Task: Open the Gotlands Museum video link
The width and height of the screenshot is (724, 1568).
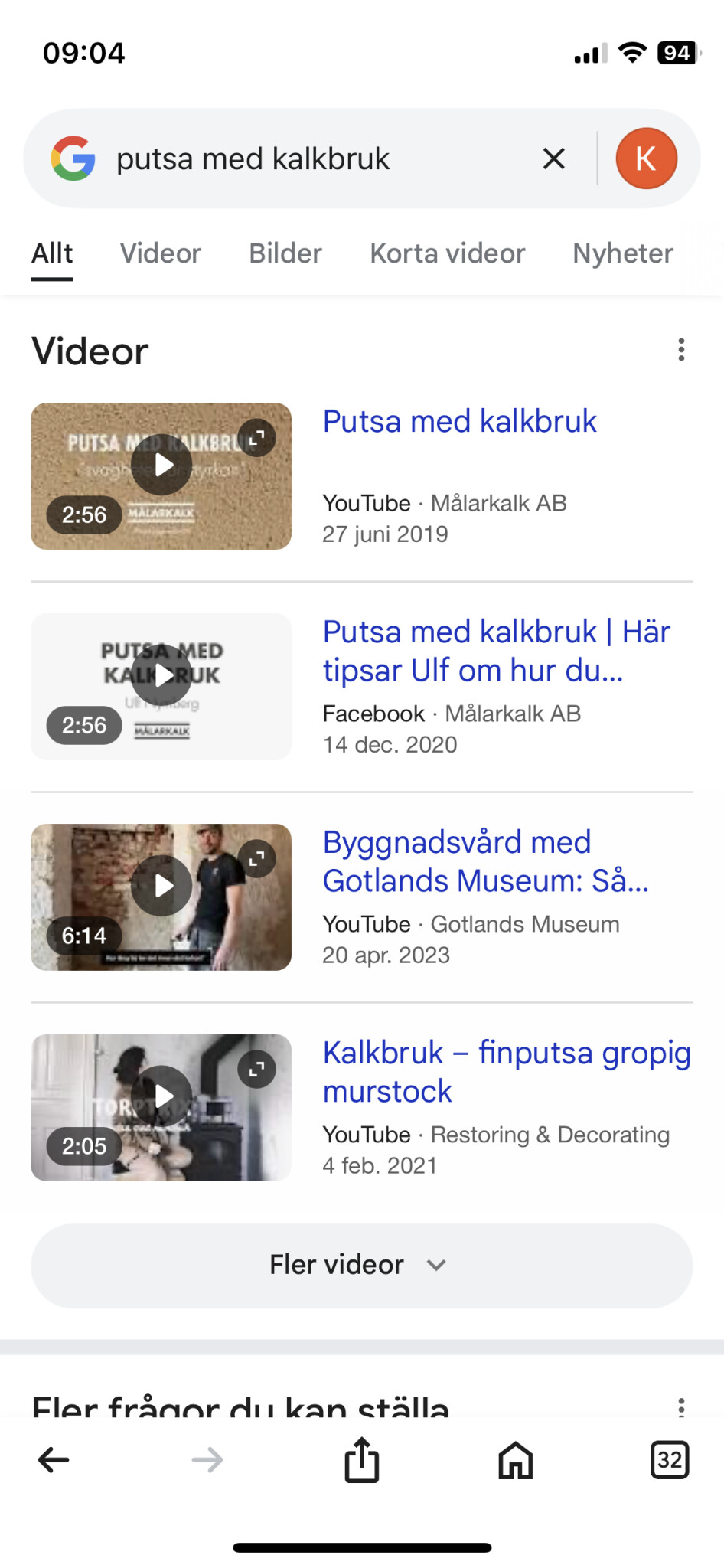Action: coord(485,861)
